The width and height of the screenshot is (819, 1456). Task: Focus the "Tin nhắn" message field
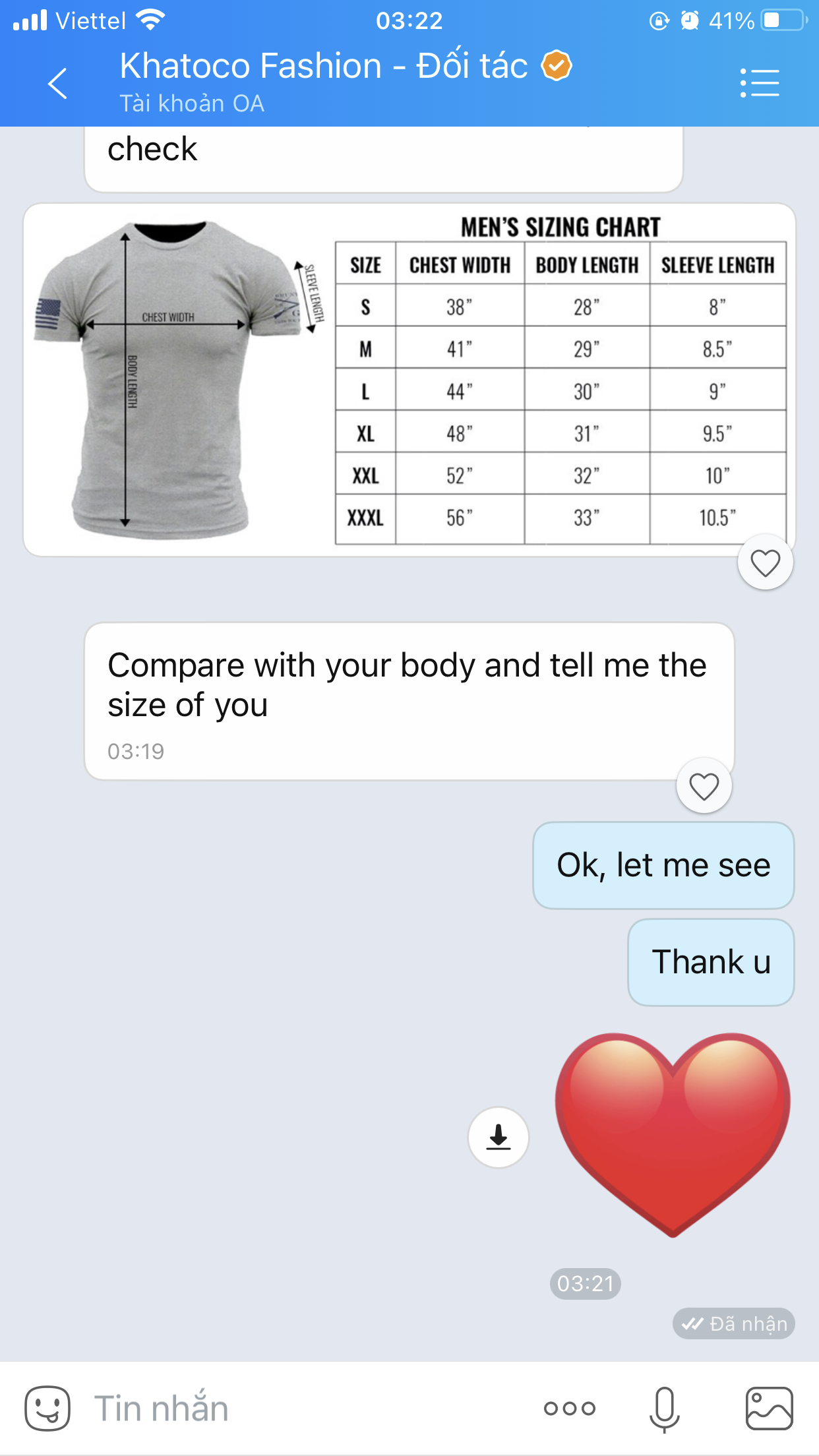pyautogui.click(x=297, y=1408)
